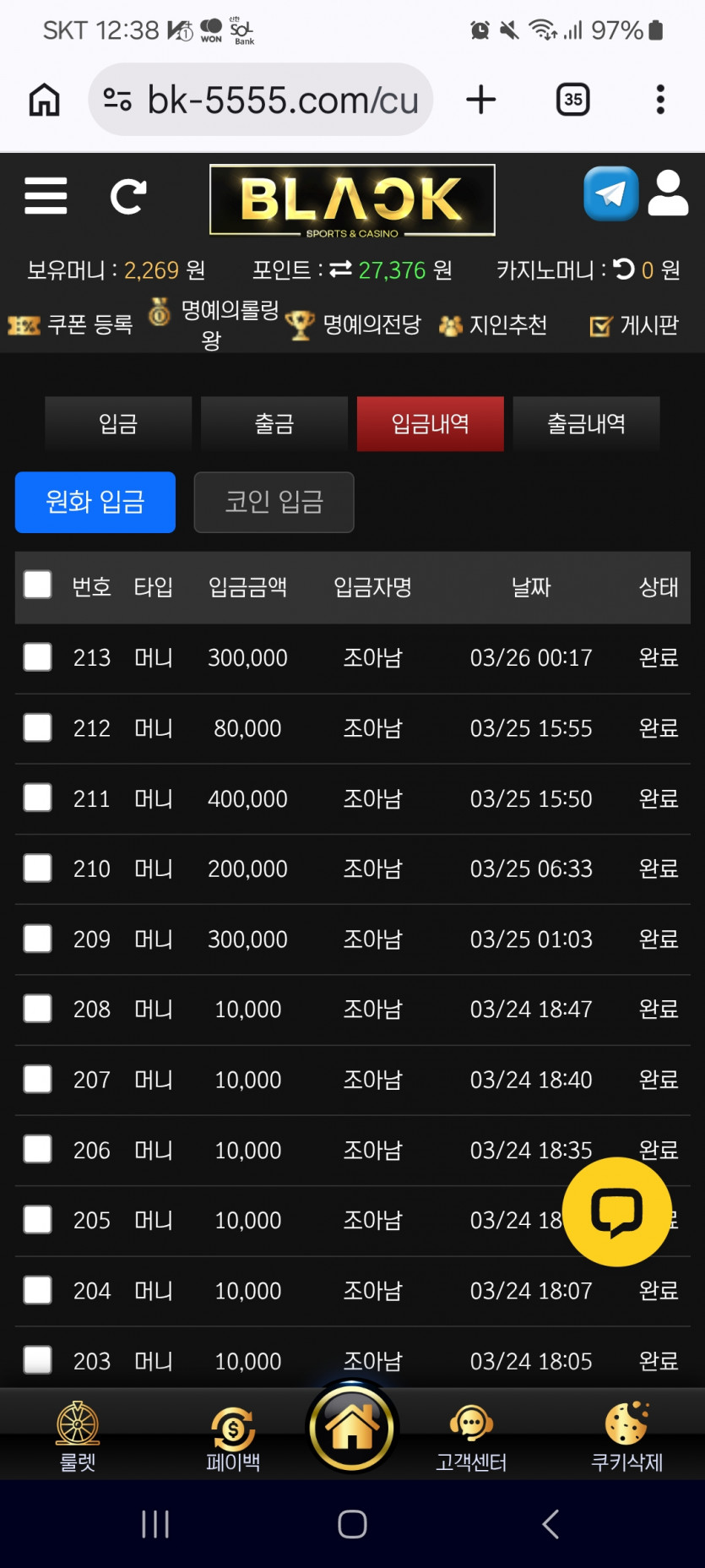Open the user profile icon

coord(668,193)
